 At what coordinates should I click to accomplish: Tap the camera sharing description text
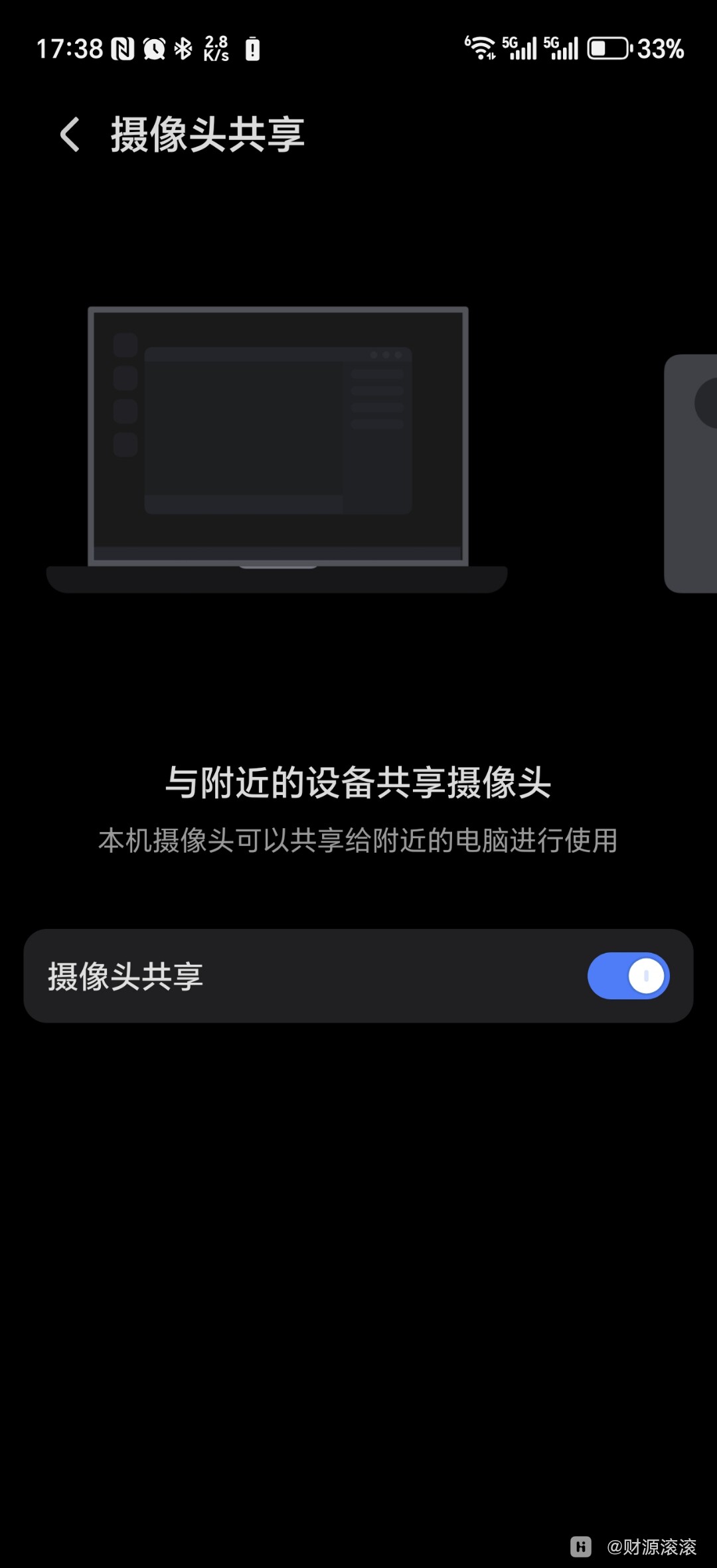tap(358, 839)
